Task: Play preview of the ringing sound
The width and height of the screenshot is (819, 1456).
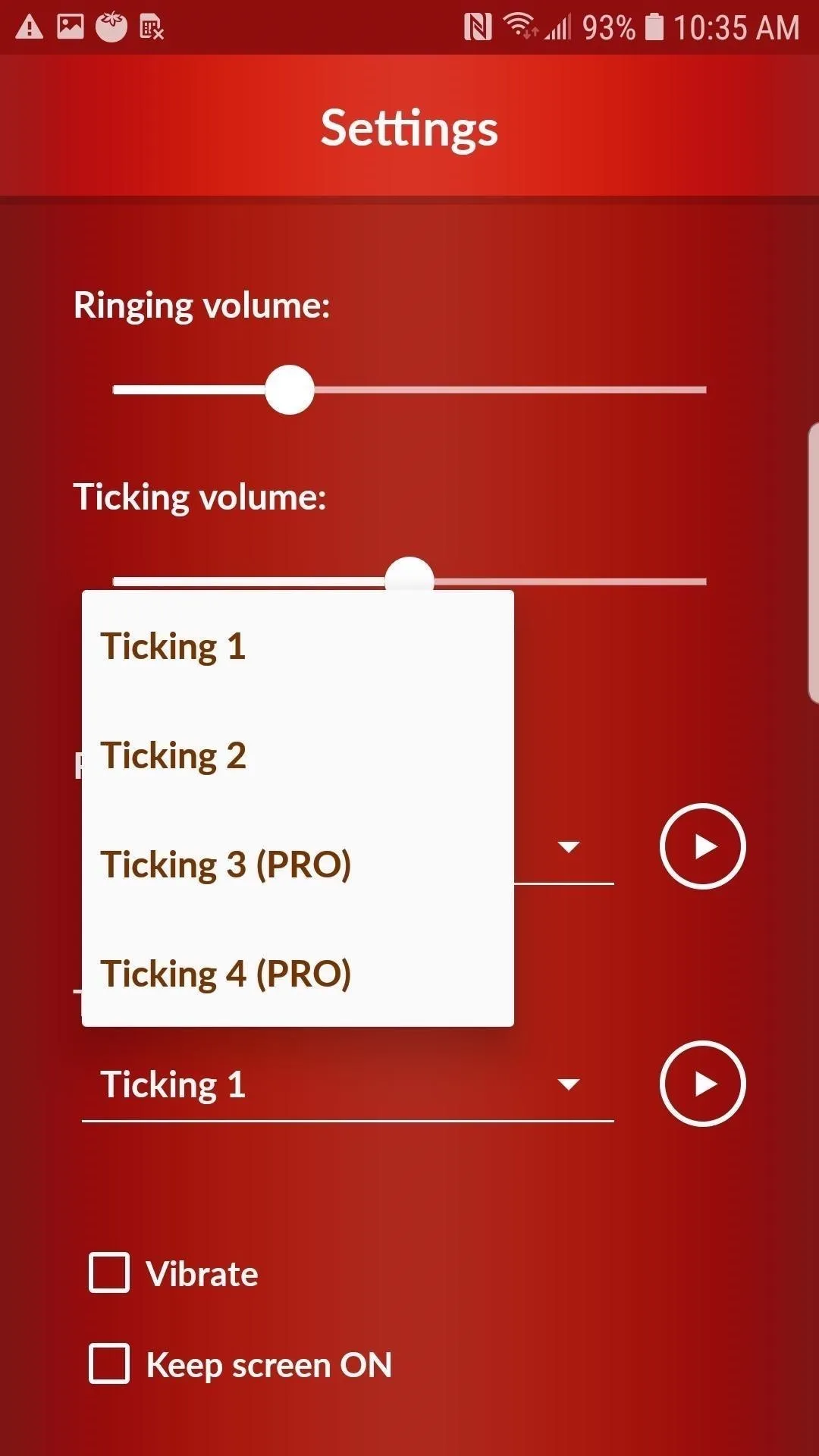Action: 703,846
